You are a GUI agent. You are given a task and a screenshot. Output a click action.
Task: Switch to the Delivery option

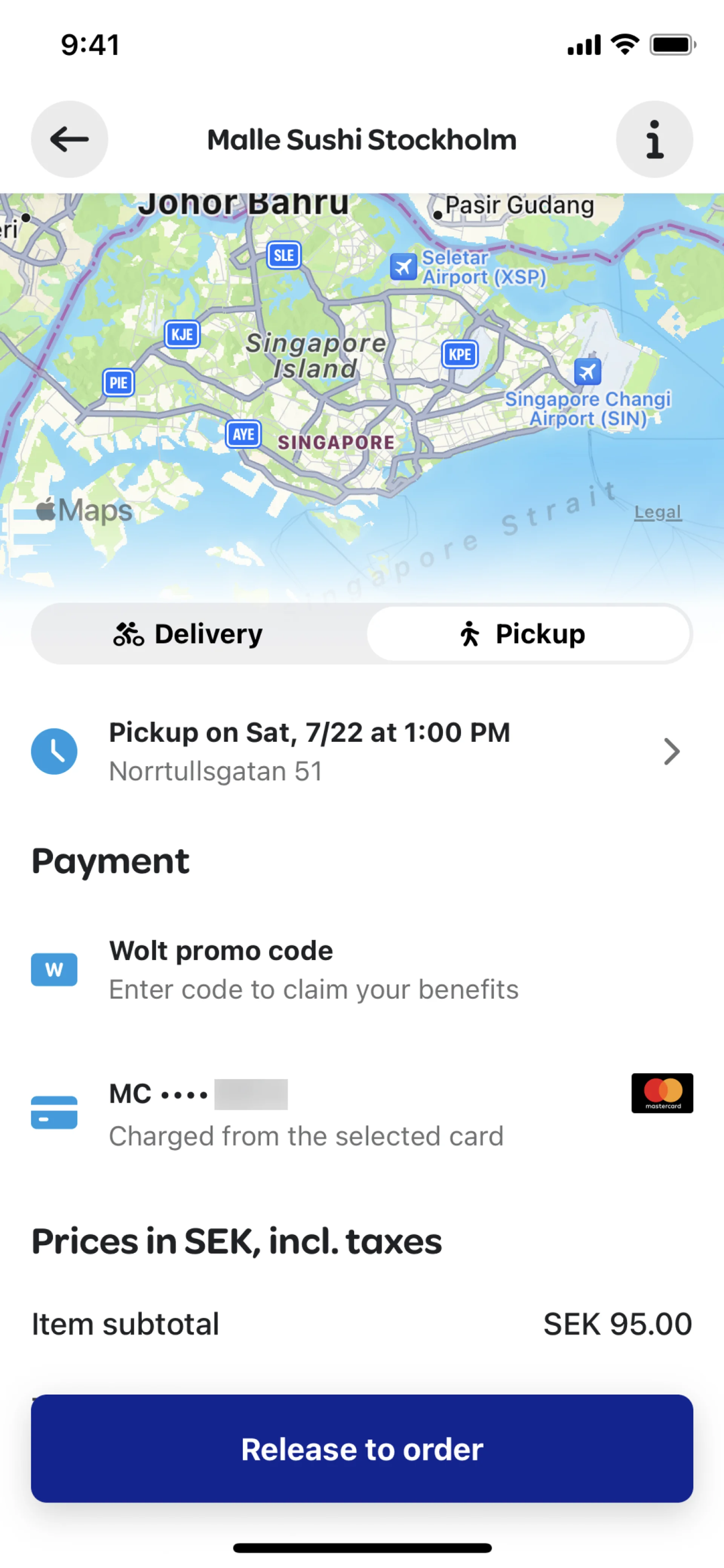point(189,634)
